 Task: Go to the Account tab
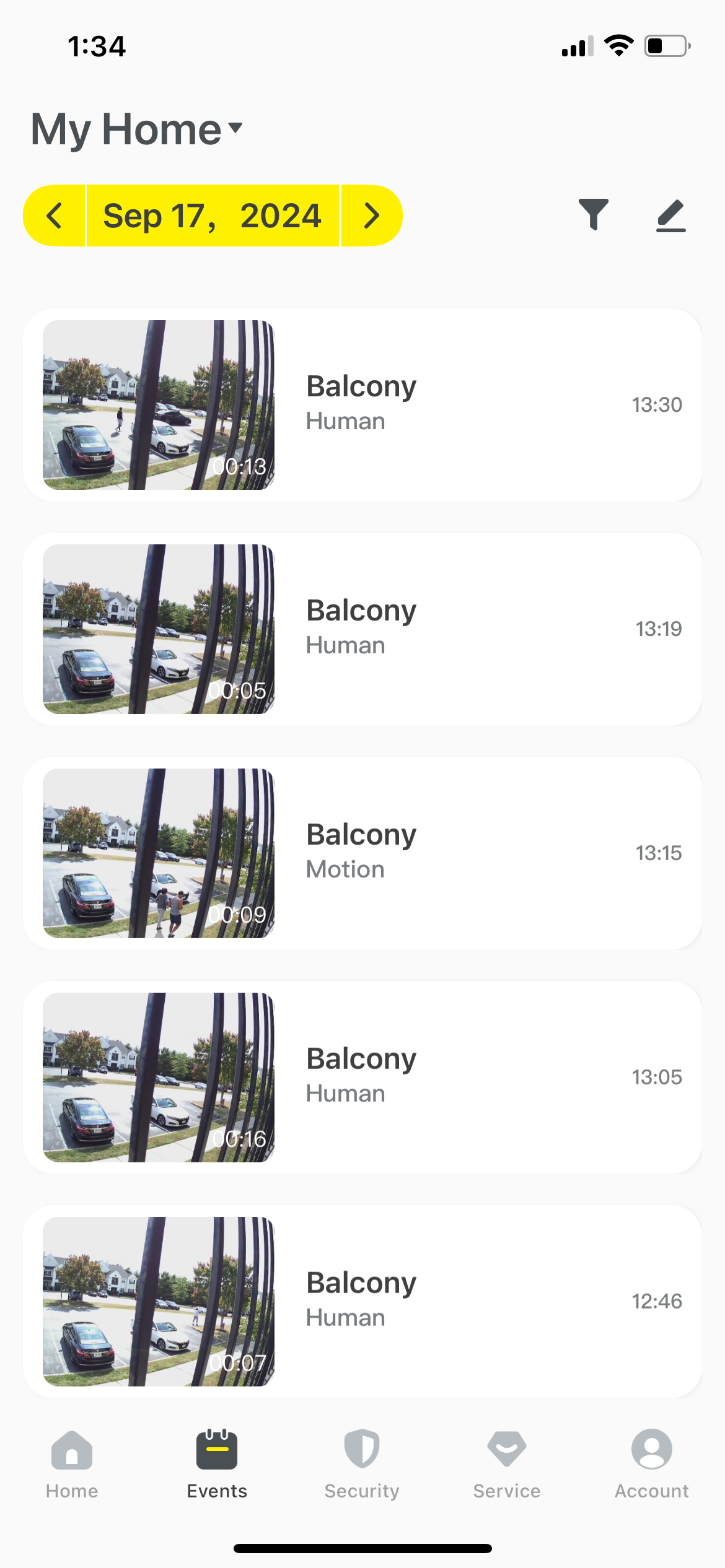pyautogui.click(x=652, y=1464)
